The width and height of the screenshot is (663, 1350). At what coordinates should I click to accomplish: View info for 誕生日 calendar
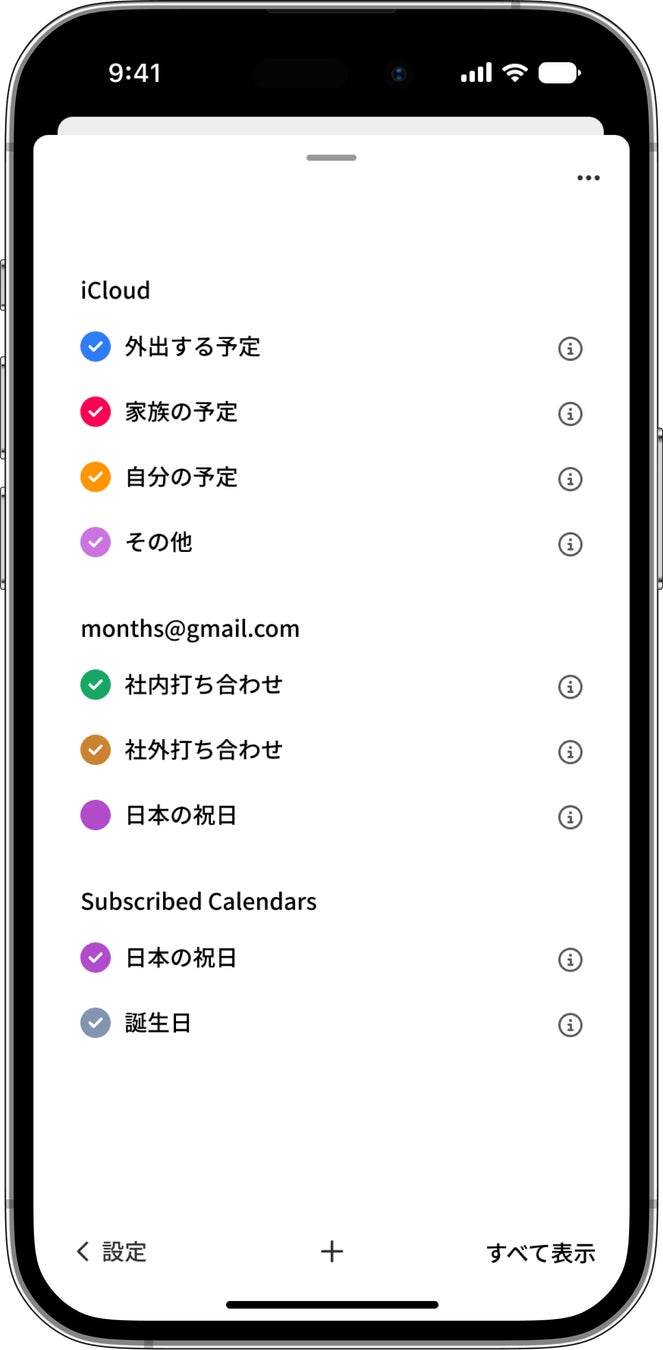(570, 1025)
